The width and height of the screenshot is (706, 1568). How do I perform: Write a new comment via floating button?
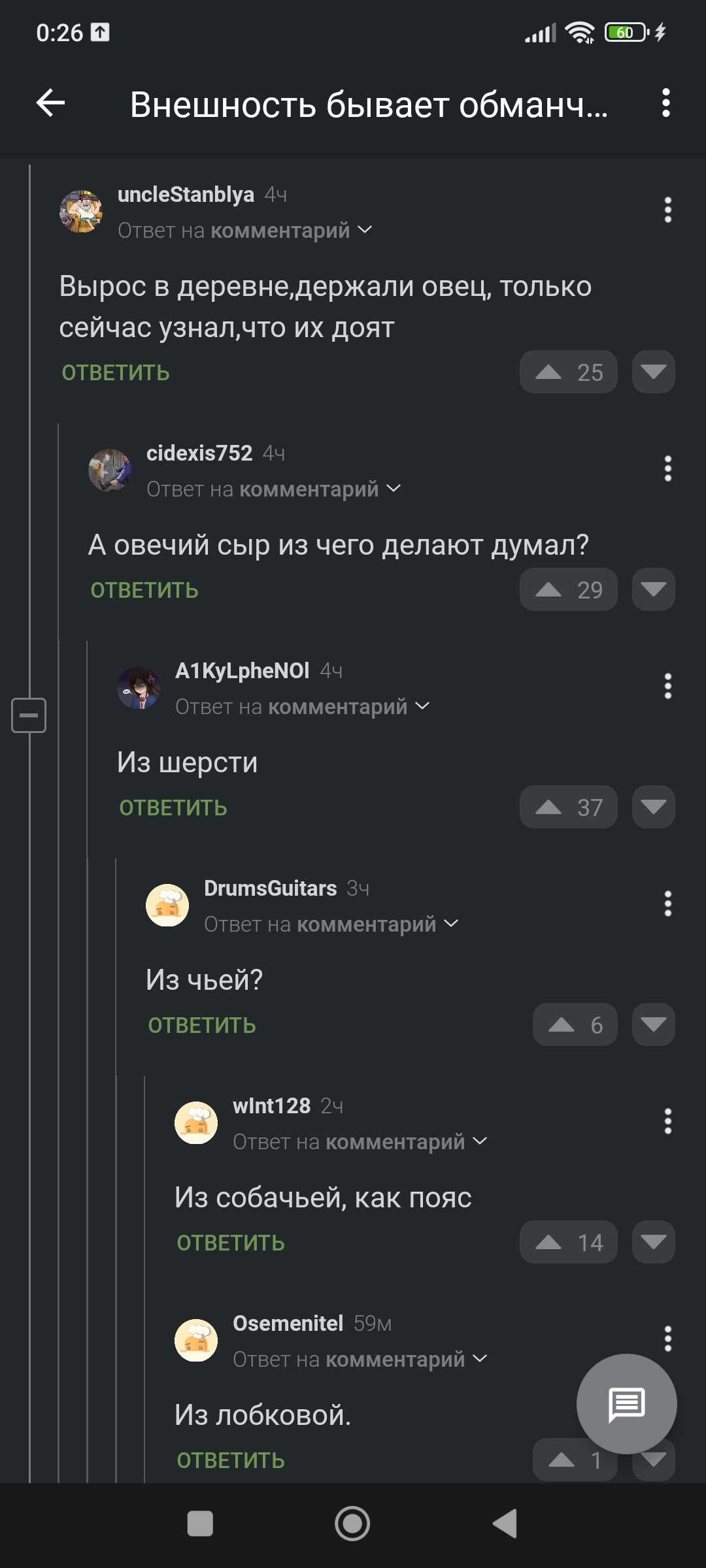pyautogui.click(x=626, y=1403)
